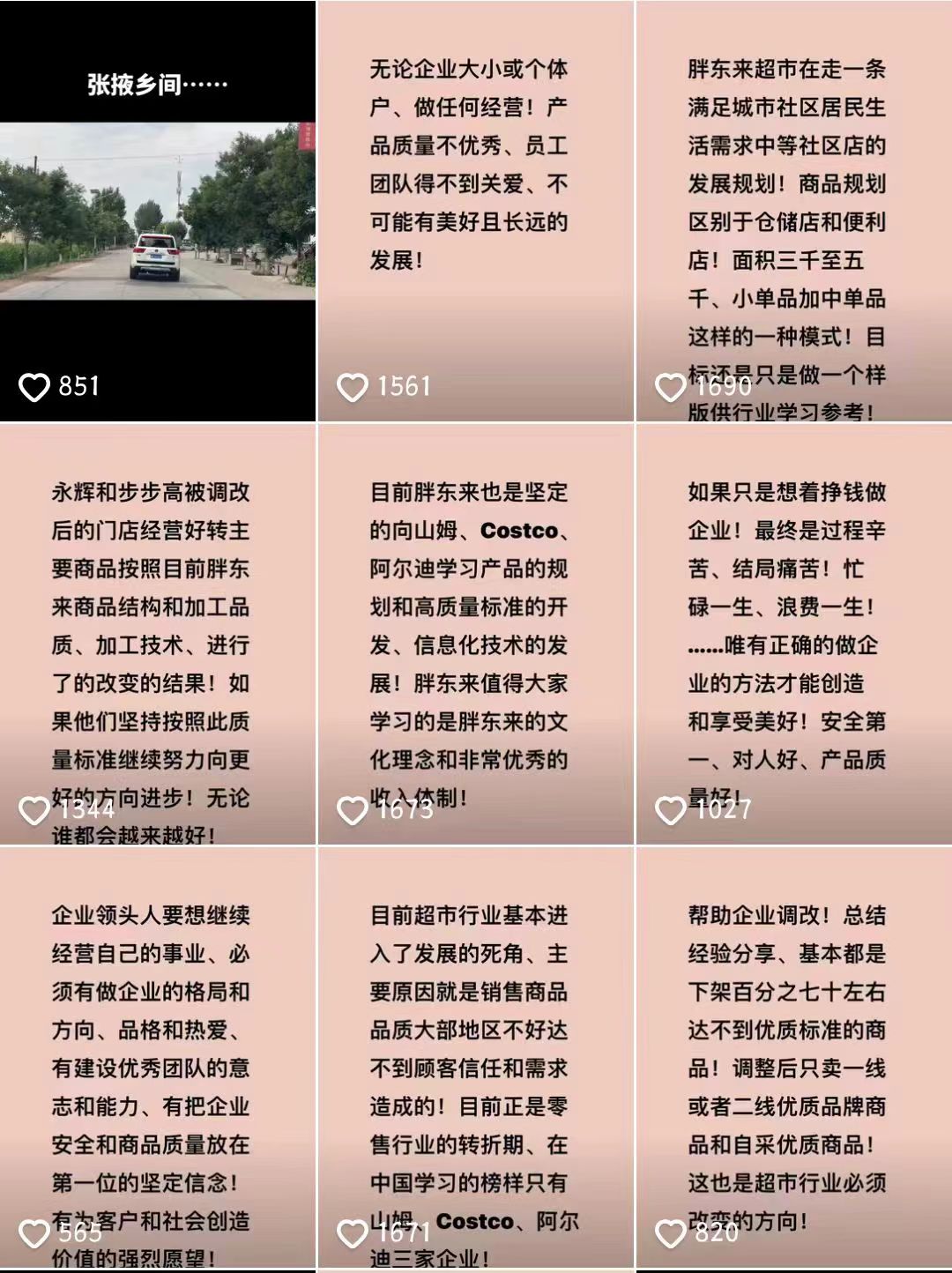Image resolution: width=952 pixels, height=1273 pixels.
Task: Open the post starting 目前胖东来也是坚定
Action: (475, 635)
